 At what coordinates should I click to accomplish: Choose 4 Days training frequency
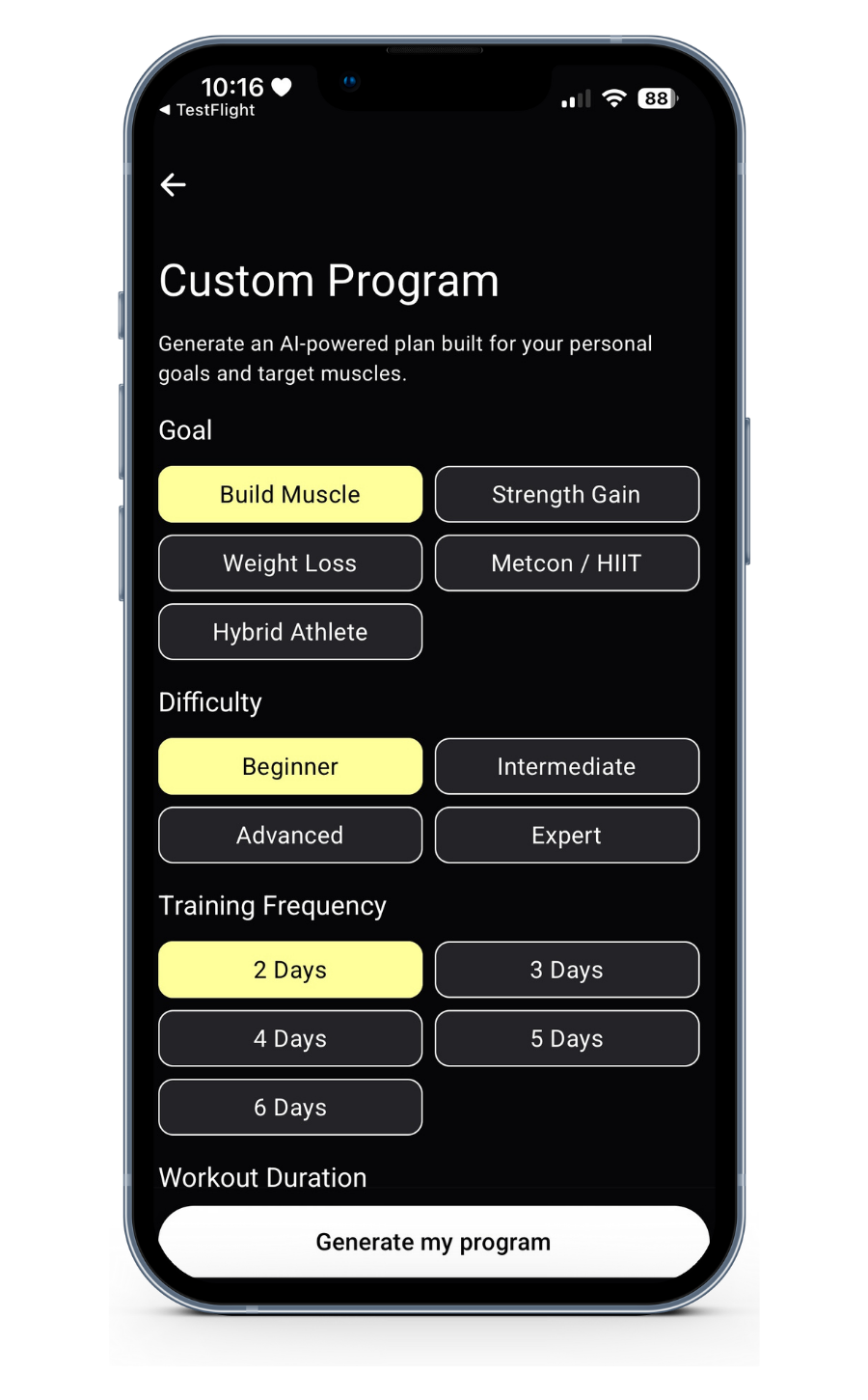290,1038
